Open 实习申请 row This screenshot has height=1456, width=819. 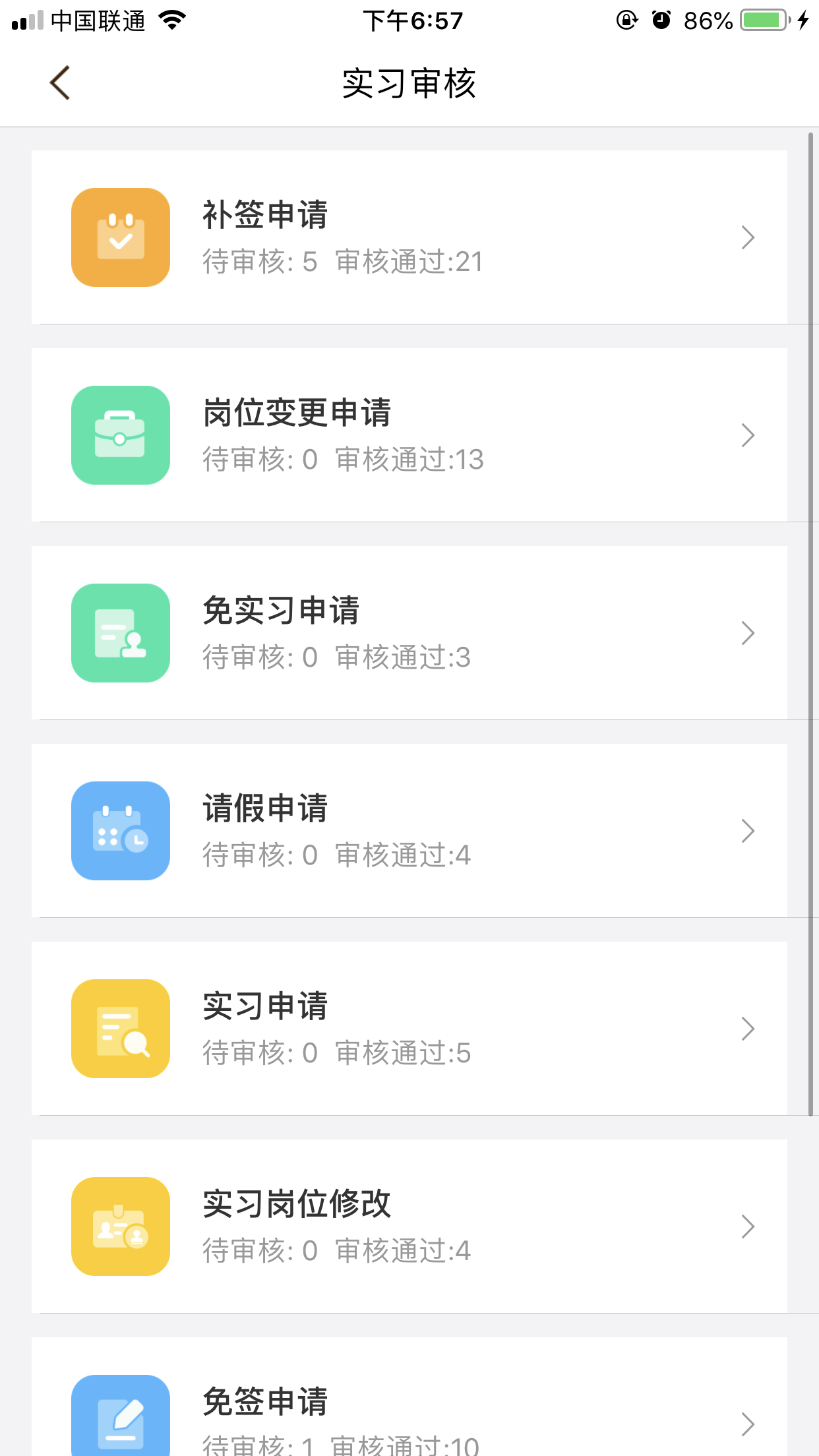tap(409, 1029)
